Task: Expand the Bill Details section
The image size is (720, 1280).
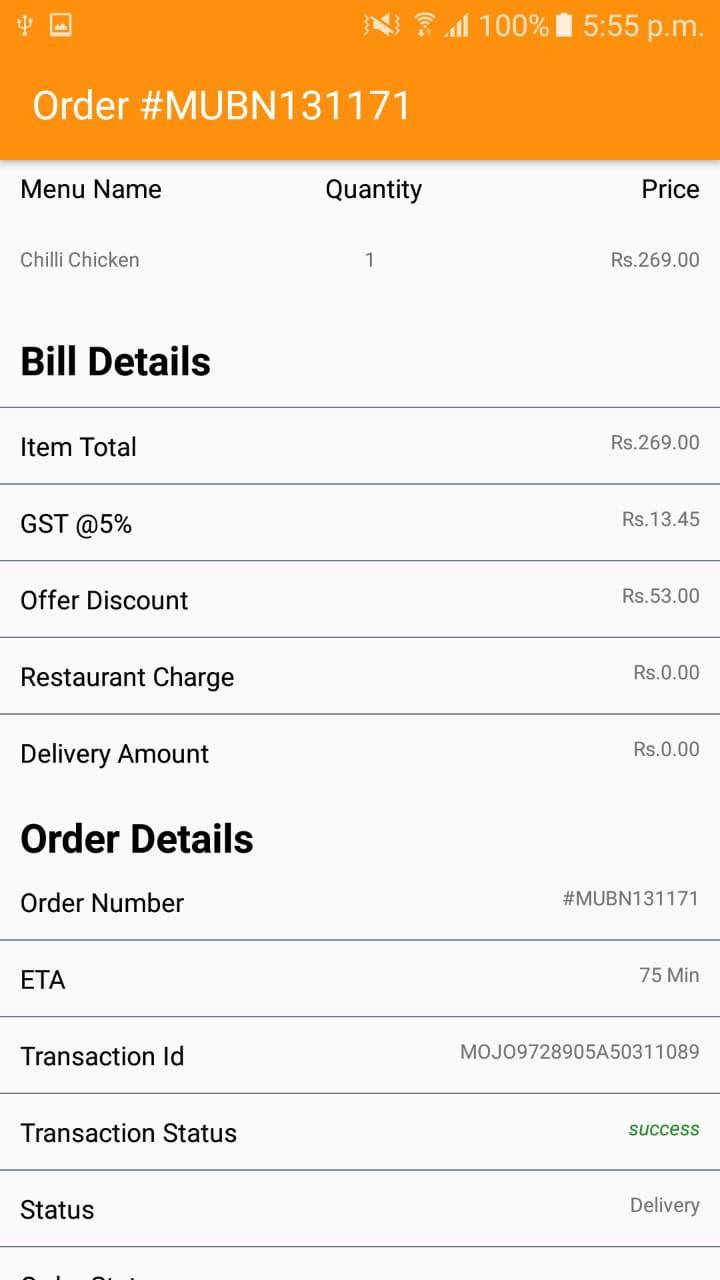Action: 115,361
